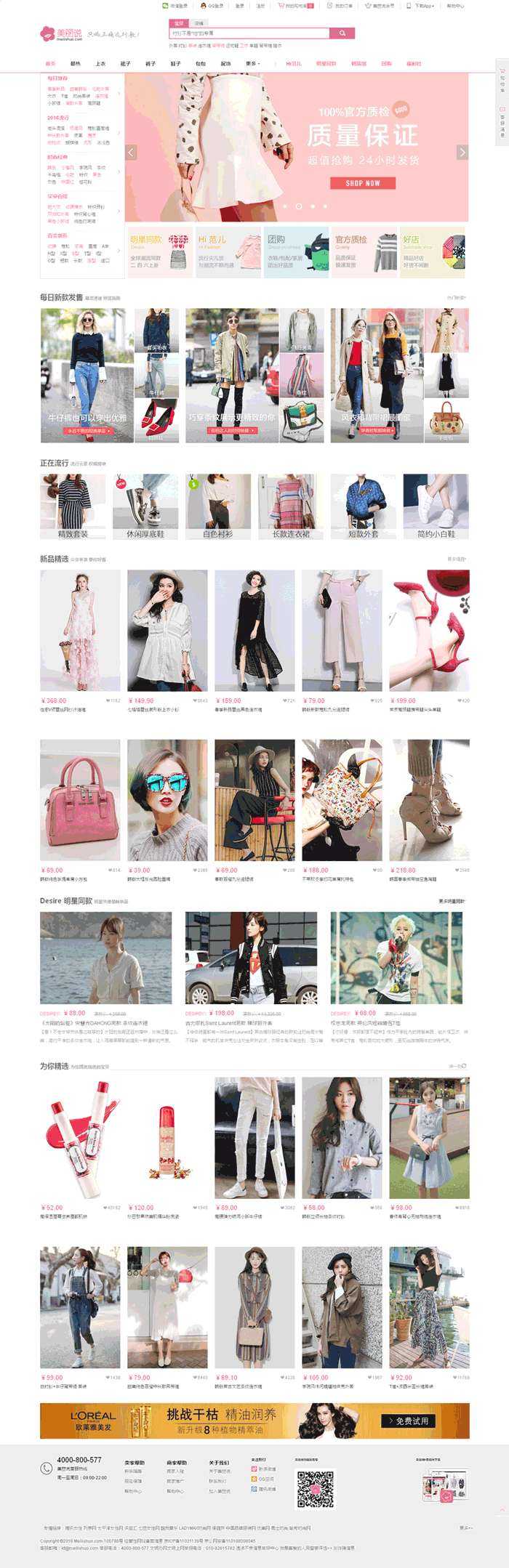View the 白色衬衫 trending tile

click(x=218, y=506)
